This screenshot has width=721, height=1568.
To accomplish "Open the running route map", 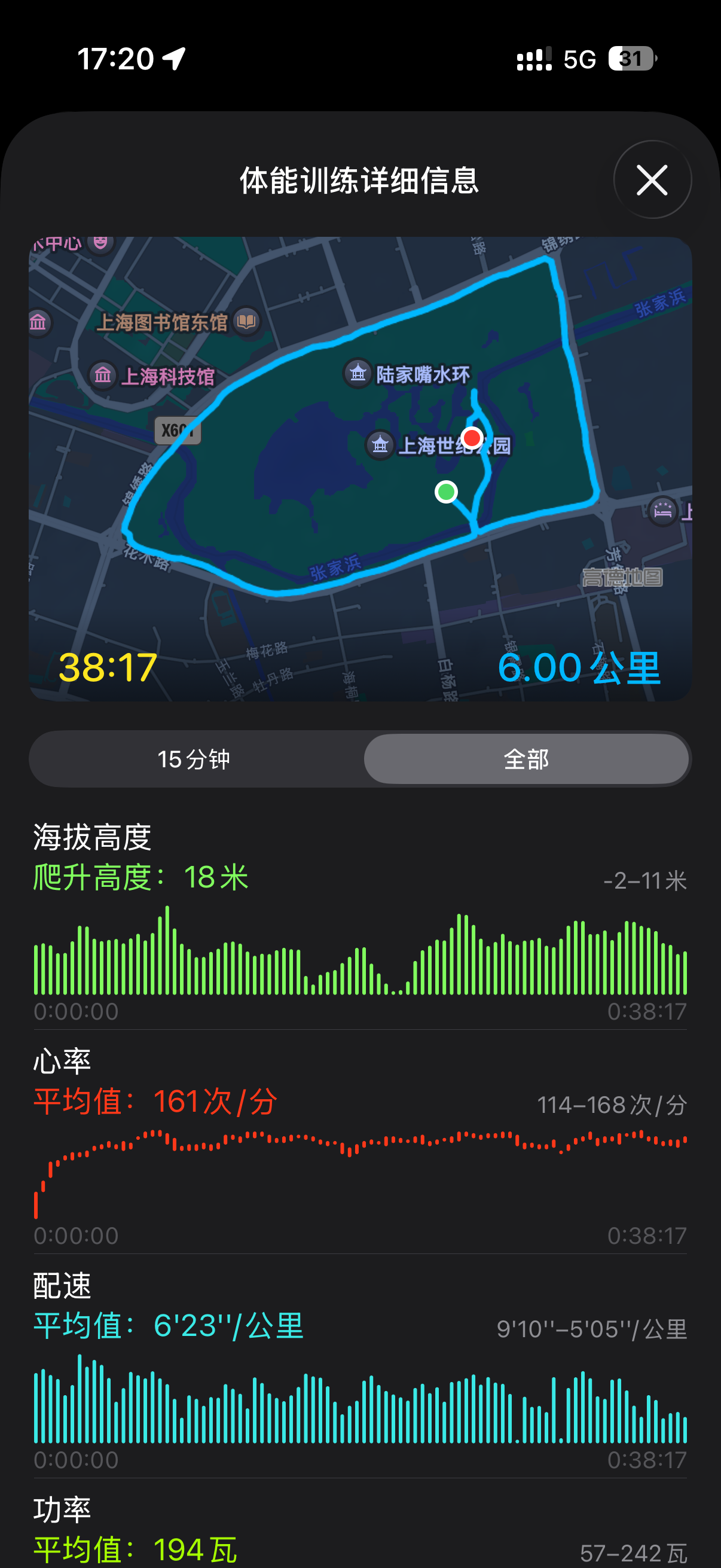I will pos(360,468).
